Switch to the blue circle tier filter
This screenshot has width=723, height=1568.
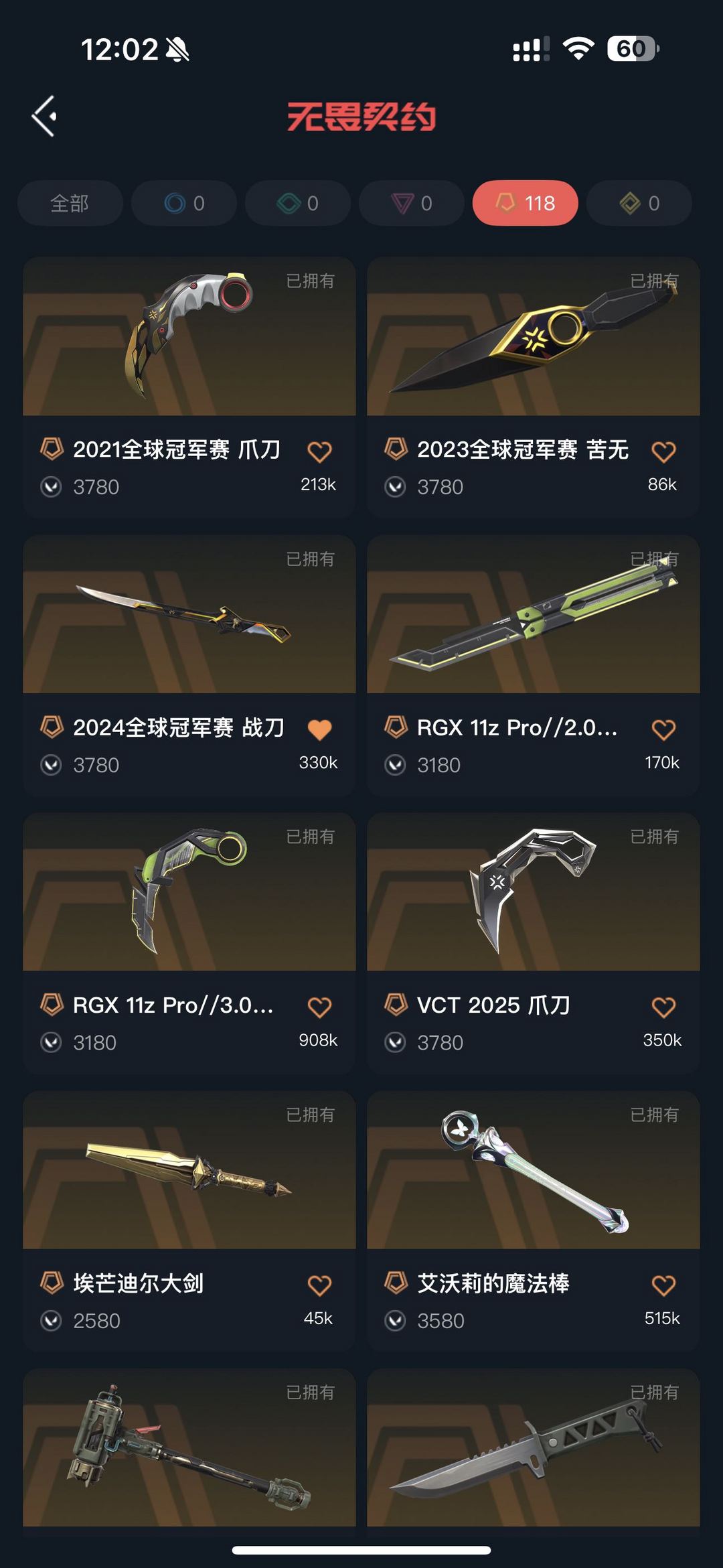[x=184, y=203]
